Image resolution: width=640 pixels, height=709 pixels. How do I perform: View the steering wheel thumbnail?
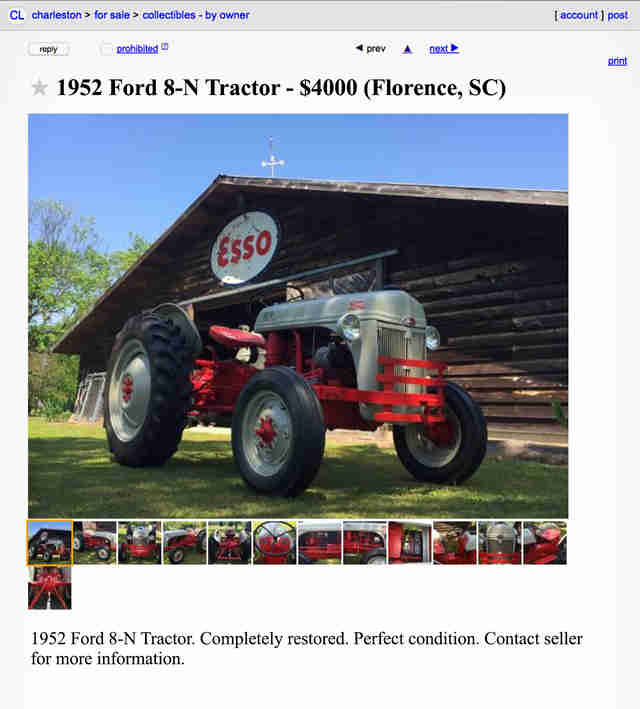tap(274, 542)
